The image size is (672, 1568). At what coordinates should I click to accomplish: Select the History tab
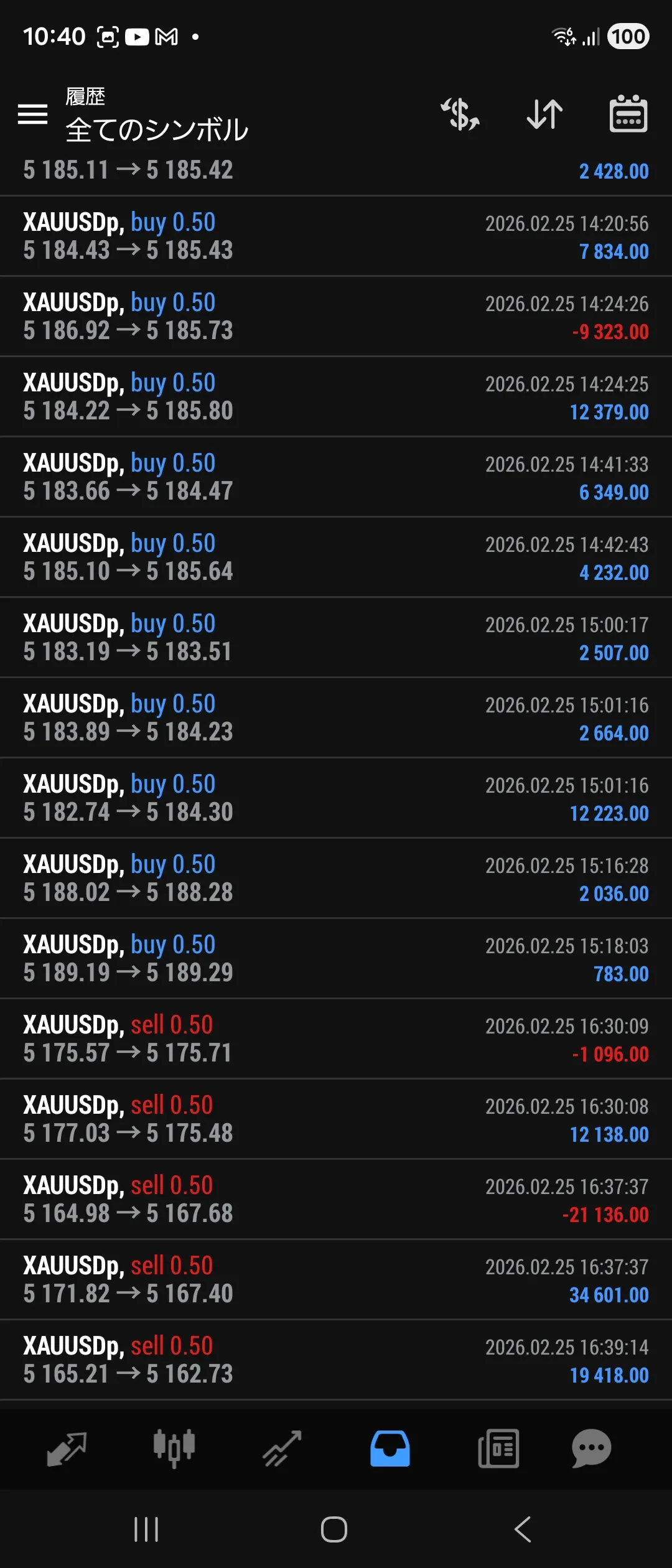(x=390, y=1449)
